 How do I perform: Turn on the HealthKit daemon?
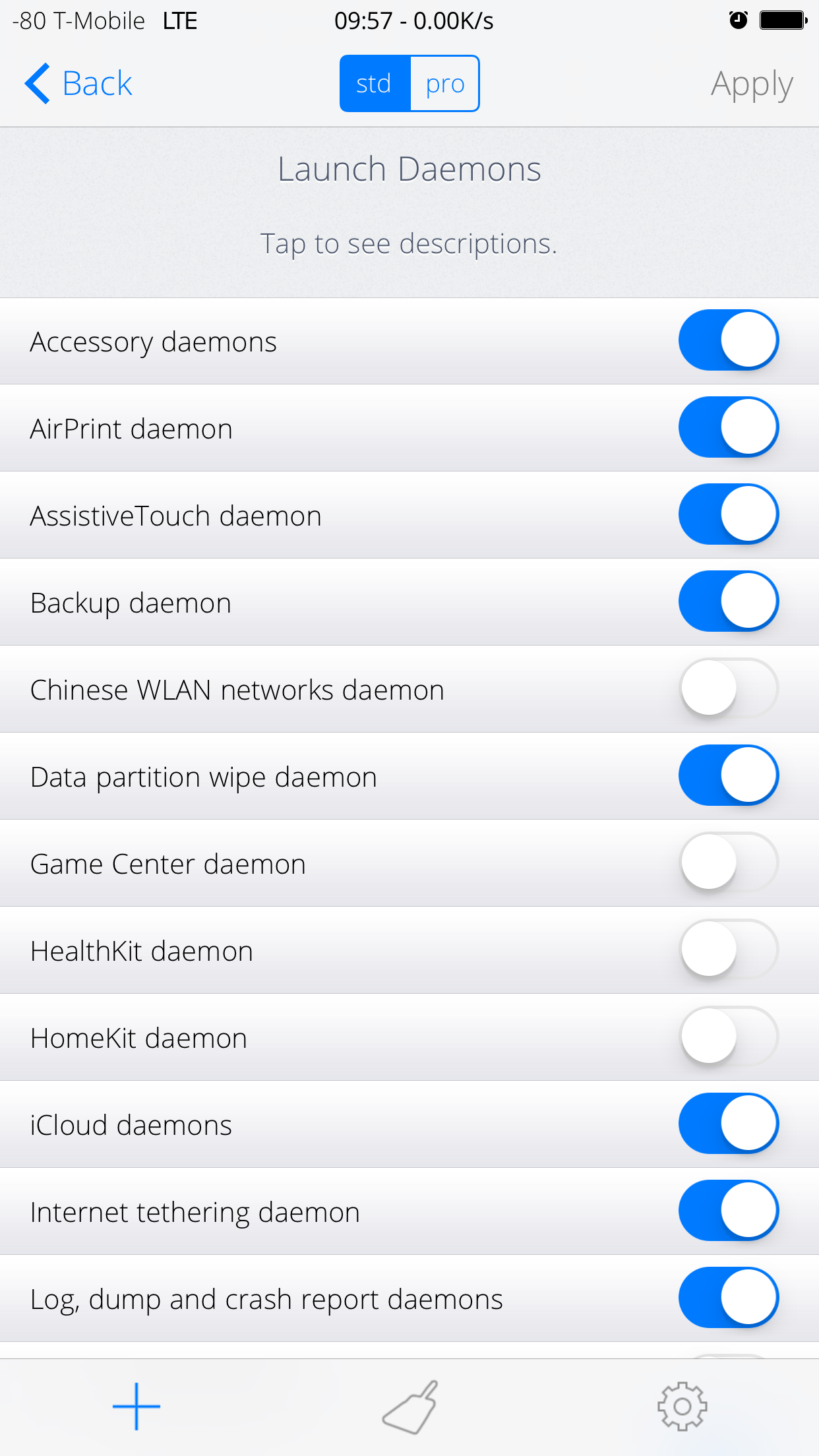coord(729,950)
